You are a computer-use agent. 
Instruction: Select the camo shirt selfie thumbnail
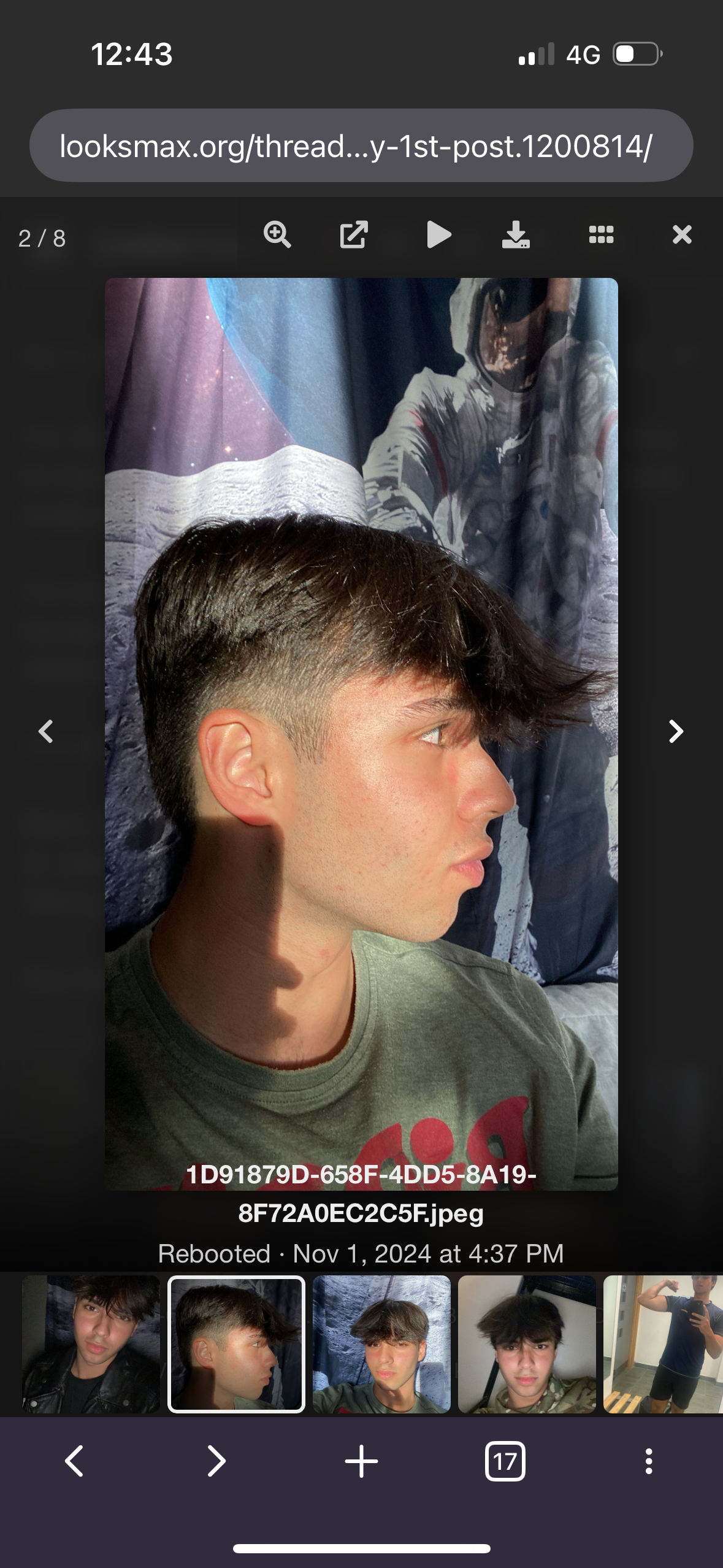pos(527,1343)
